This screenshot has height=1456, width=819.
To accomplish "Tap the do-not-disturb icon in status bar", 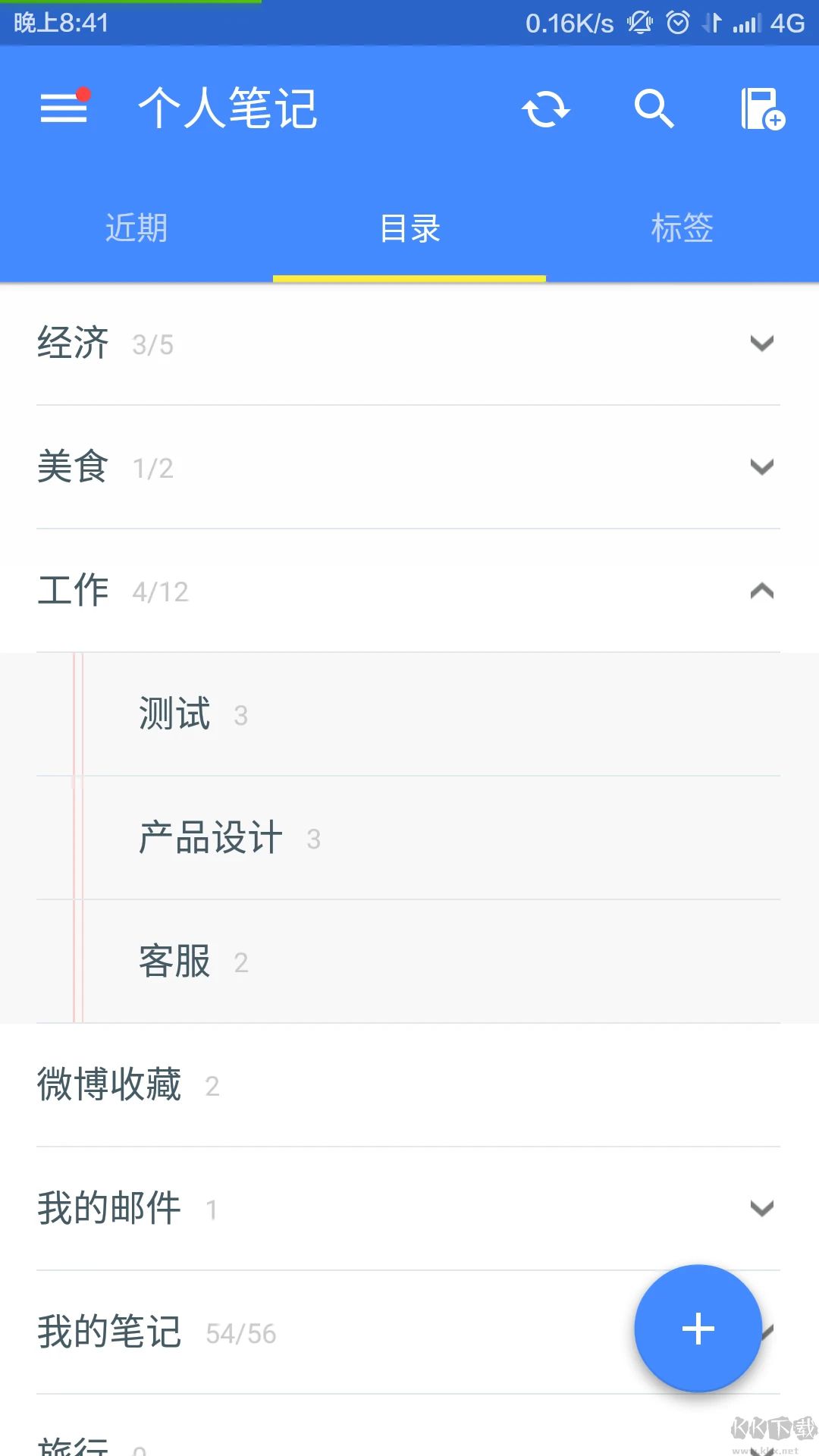I will [638, 23].
